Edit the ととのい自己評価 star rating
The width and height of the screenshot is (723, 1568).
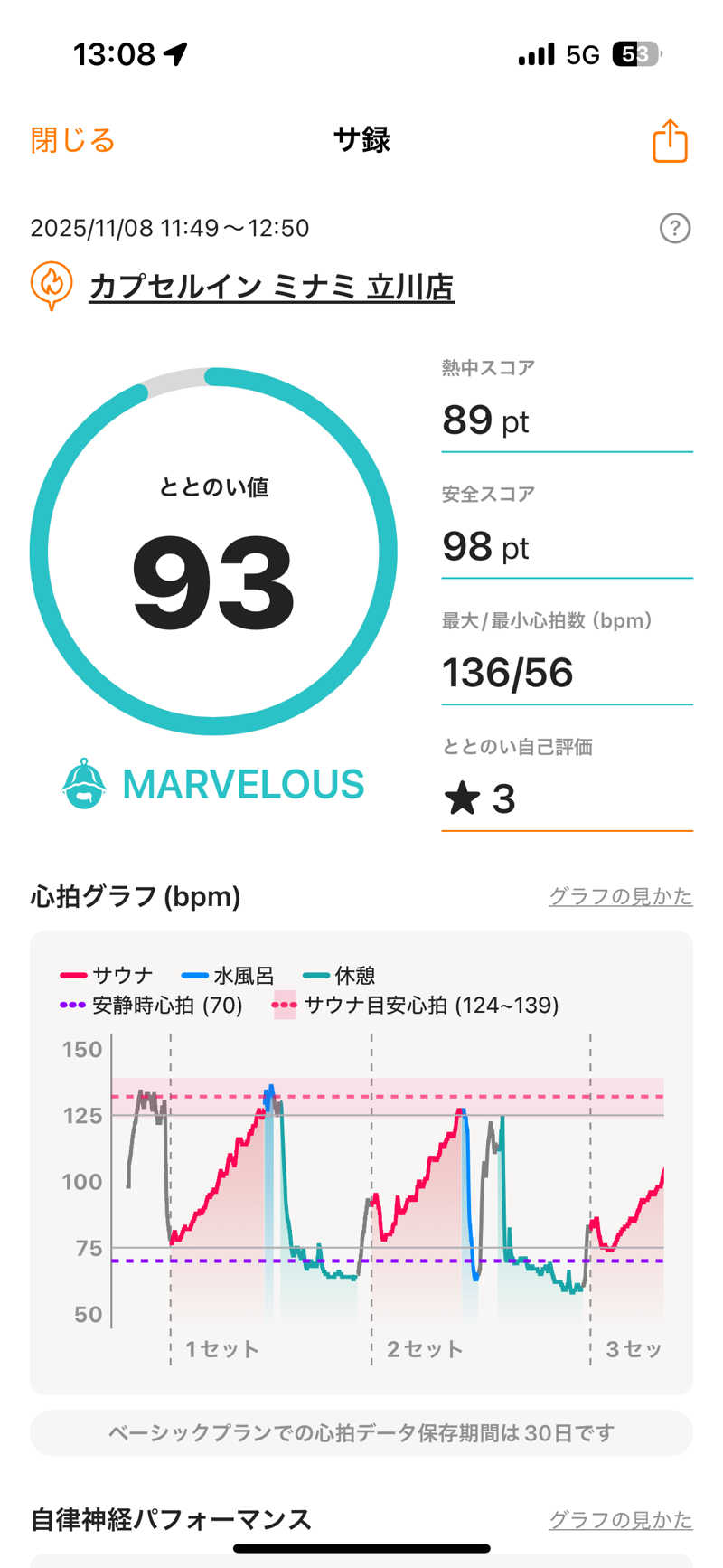566,798
